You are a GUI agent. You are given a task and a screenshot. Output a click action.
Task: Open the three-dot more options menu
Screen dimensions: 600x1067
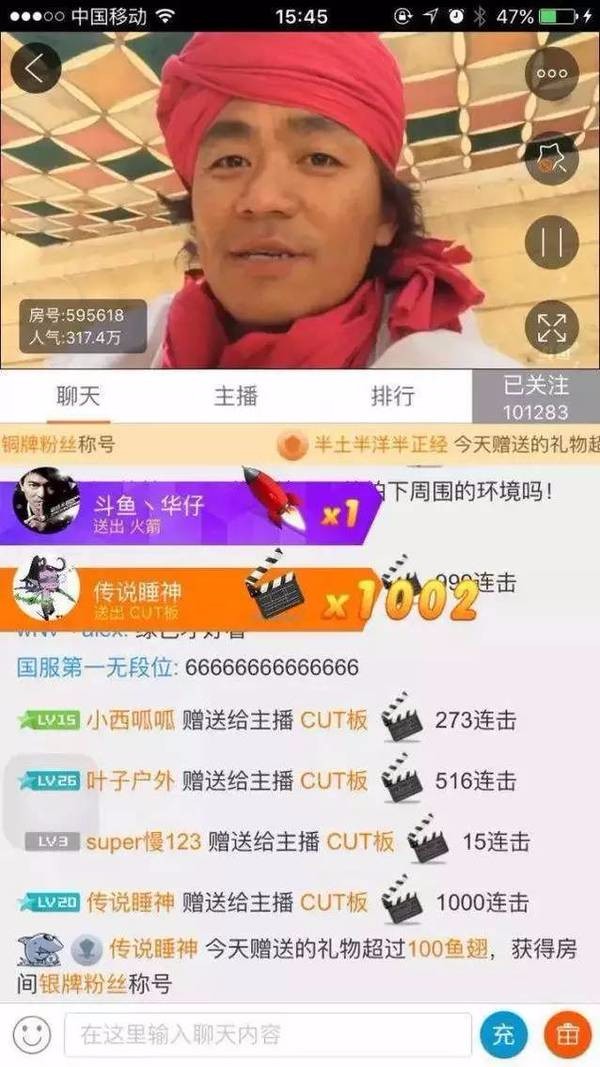[552, 73]
